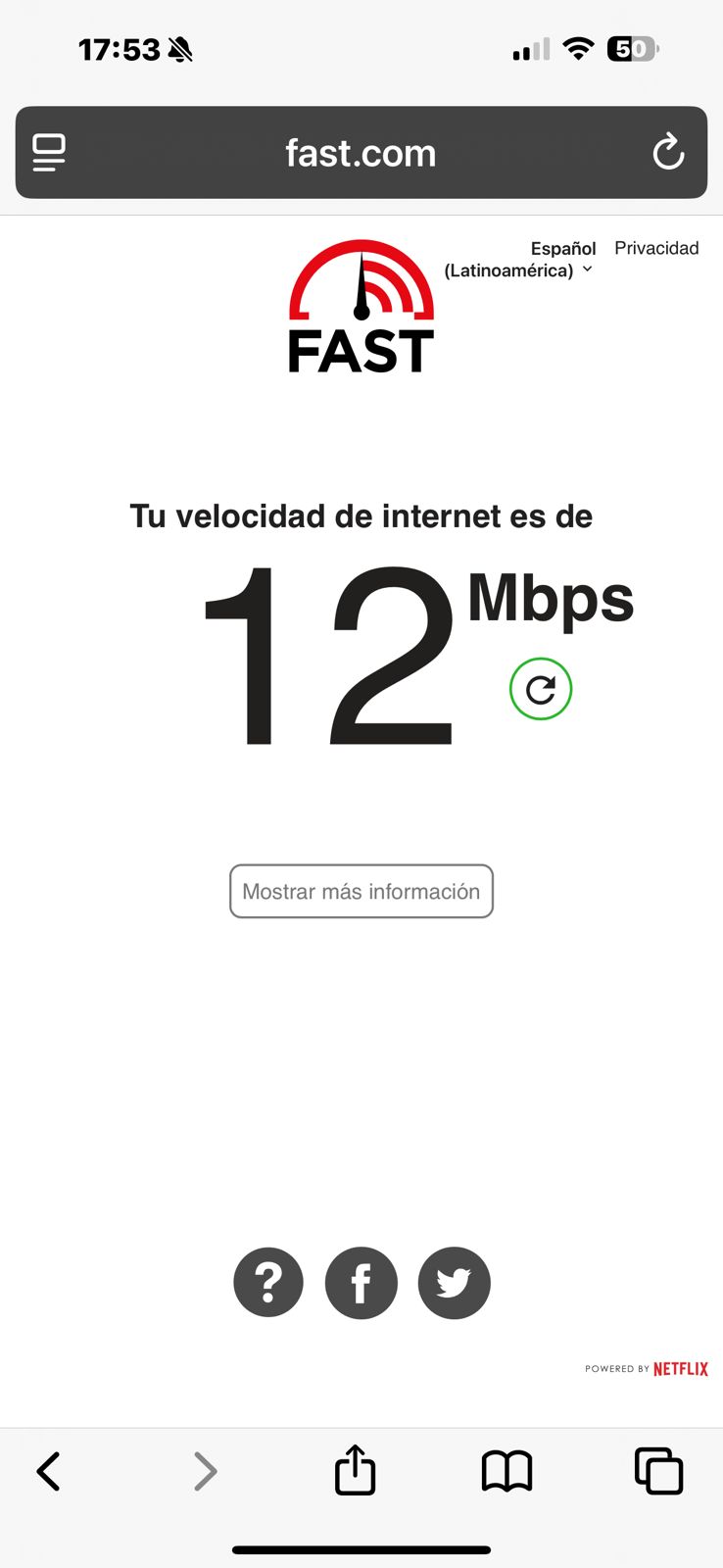Screen dimensions: 723x1568
Task: Open the page reader menu in address bar
Action: pos(49,153)
